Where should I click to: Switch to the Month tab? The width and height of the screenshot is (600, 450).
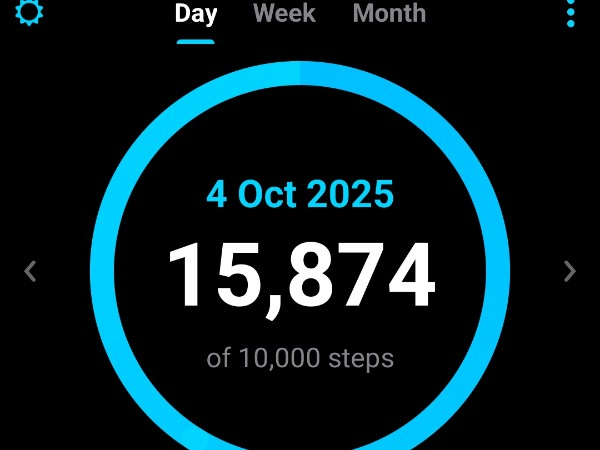[x=389, y=14]
